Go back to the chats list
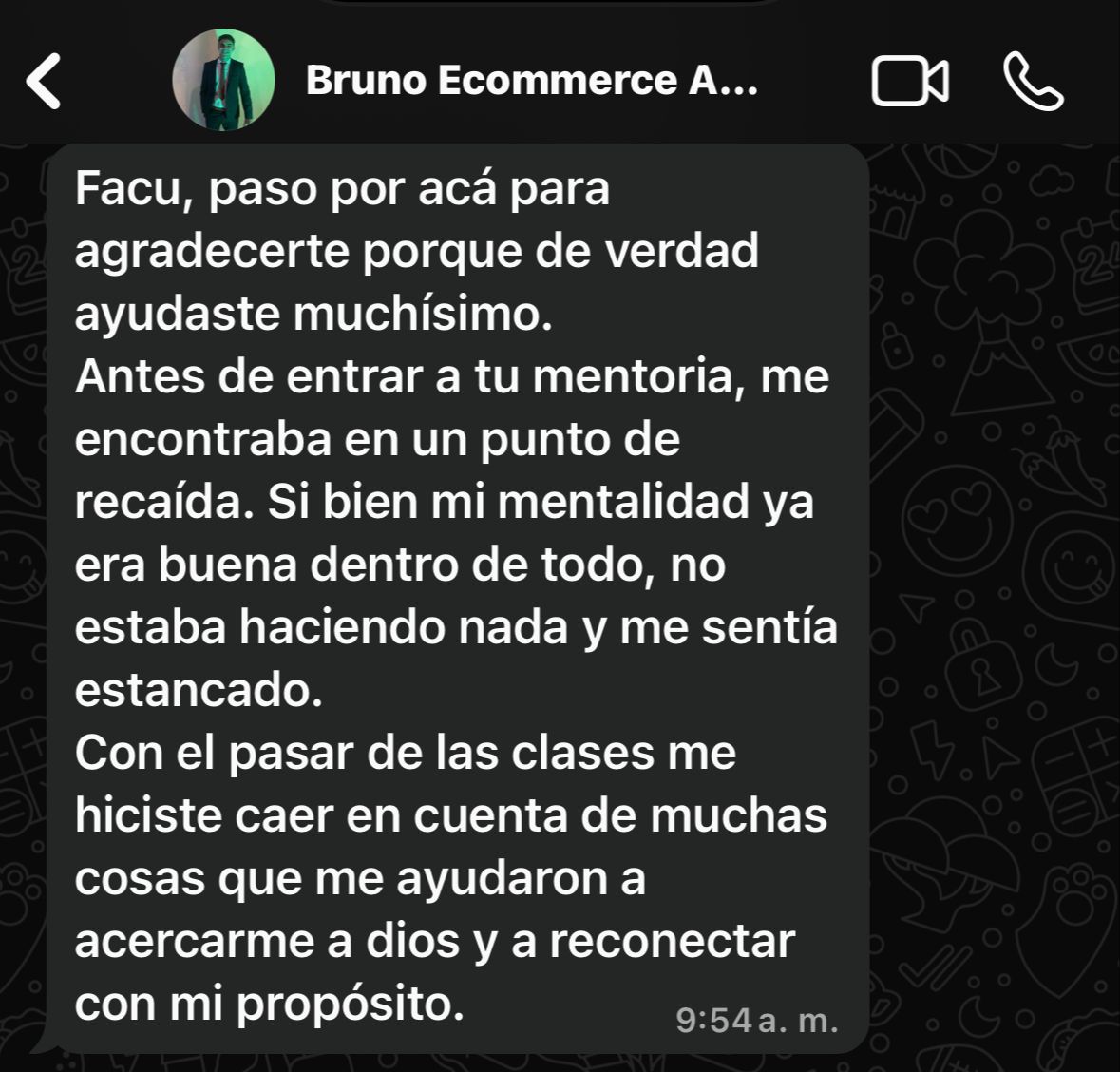 pos(44,81)
